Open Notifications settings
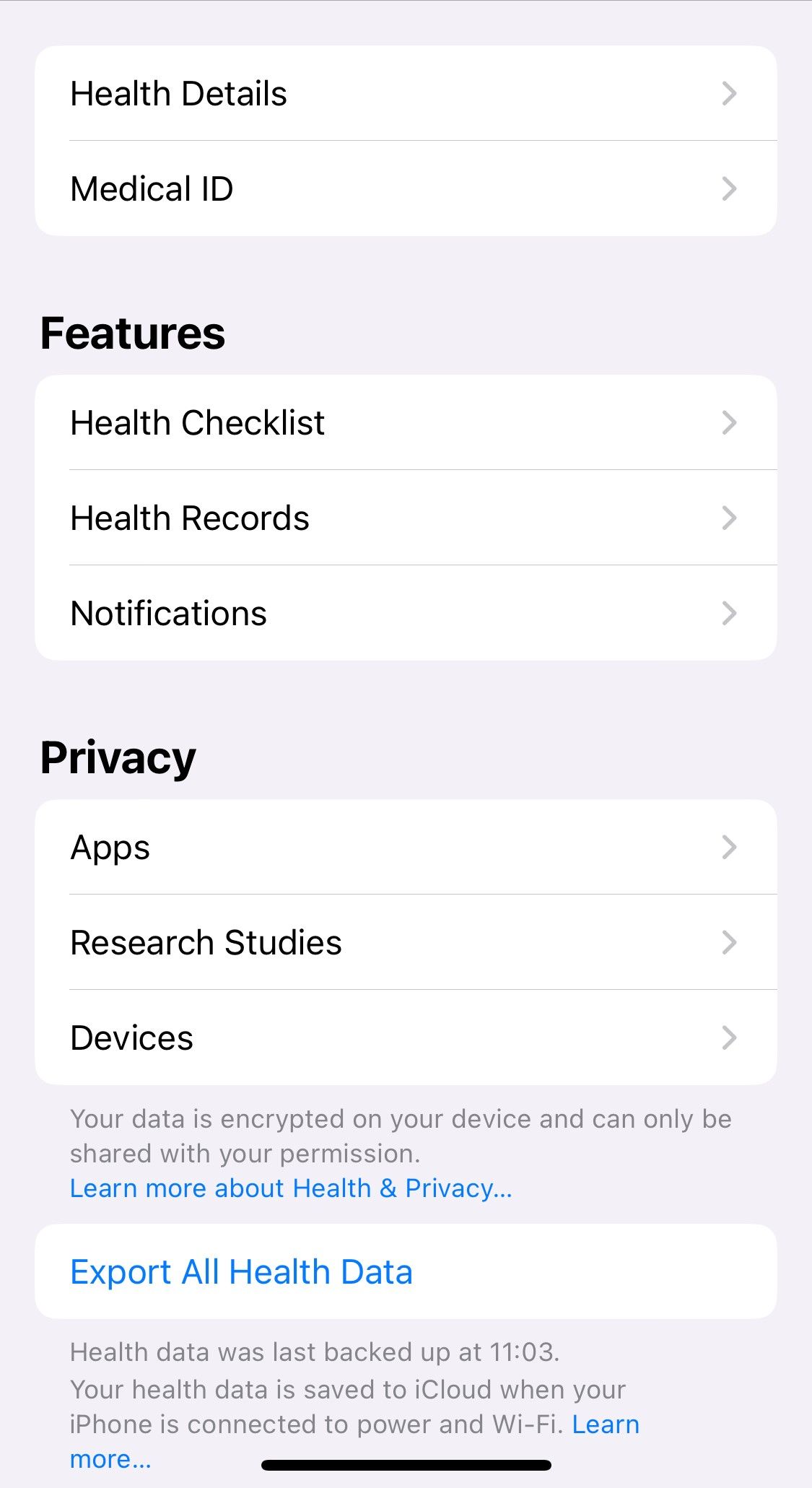The width and height of the screenshot is (812, 1488). [x=168, y=612]
